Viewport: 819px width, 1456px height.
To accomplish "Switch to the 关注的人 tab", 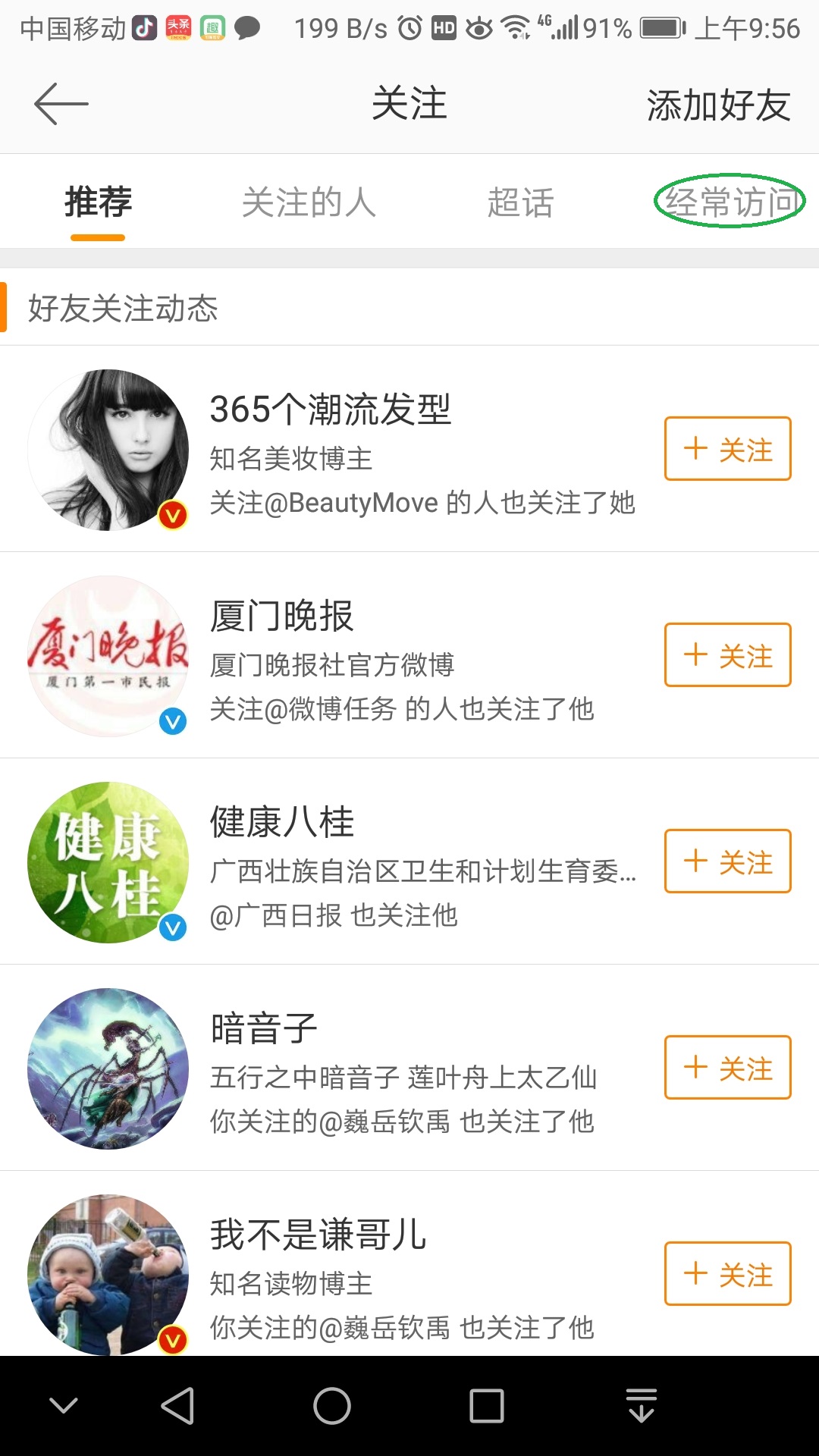I will pos(309,202).
